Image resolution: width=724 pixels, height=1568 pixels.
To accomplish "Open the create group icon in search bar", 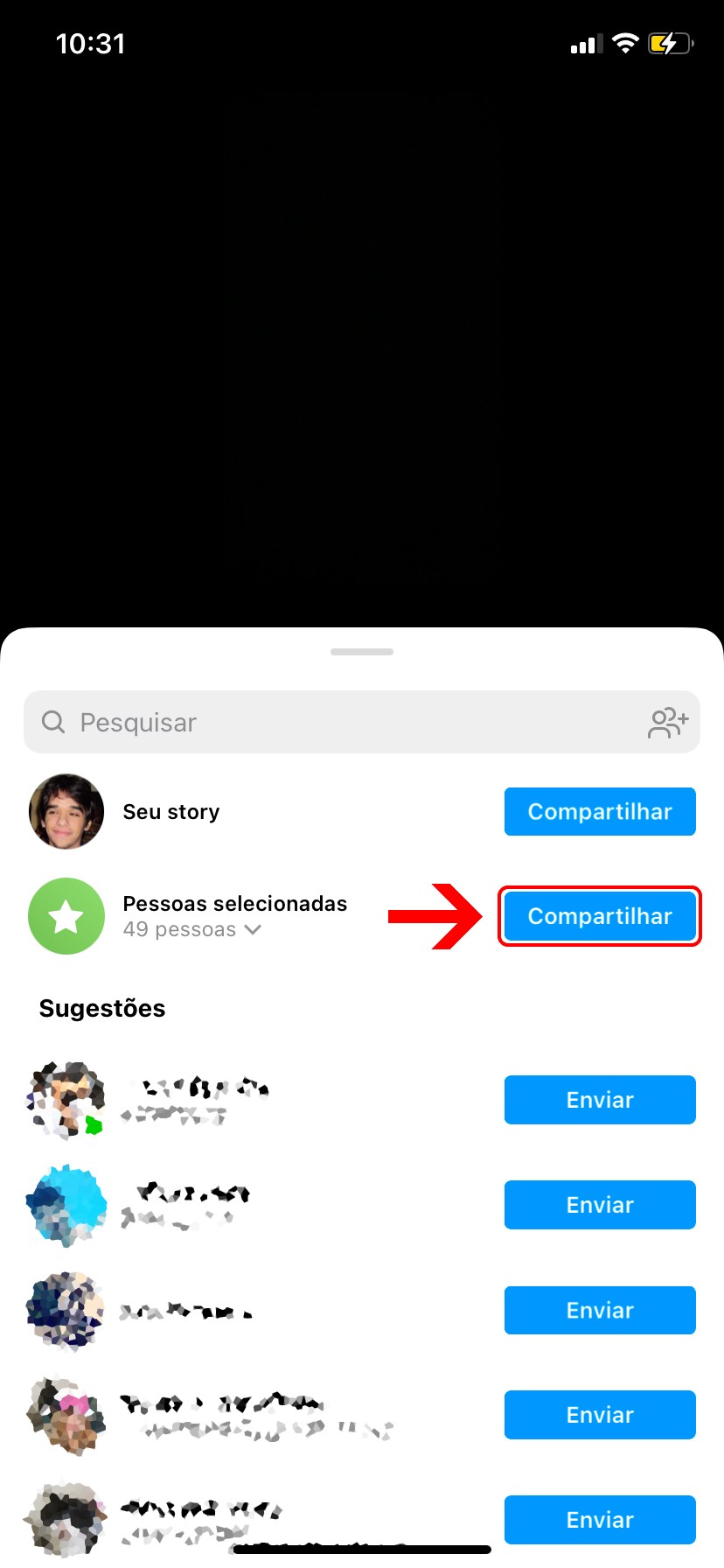I will 668,723.
